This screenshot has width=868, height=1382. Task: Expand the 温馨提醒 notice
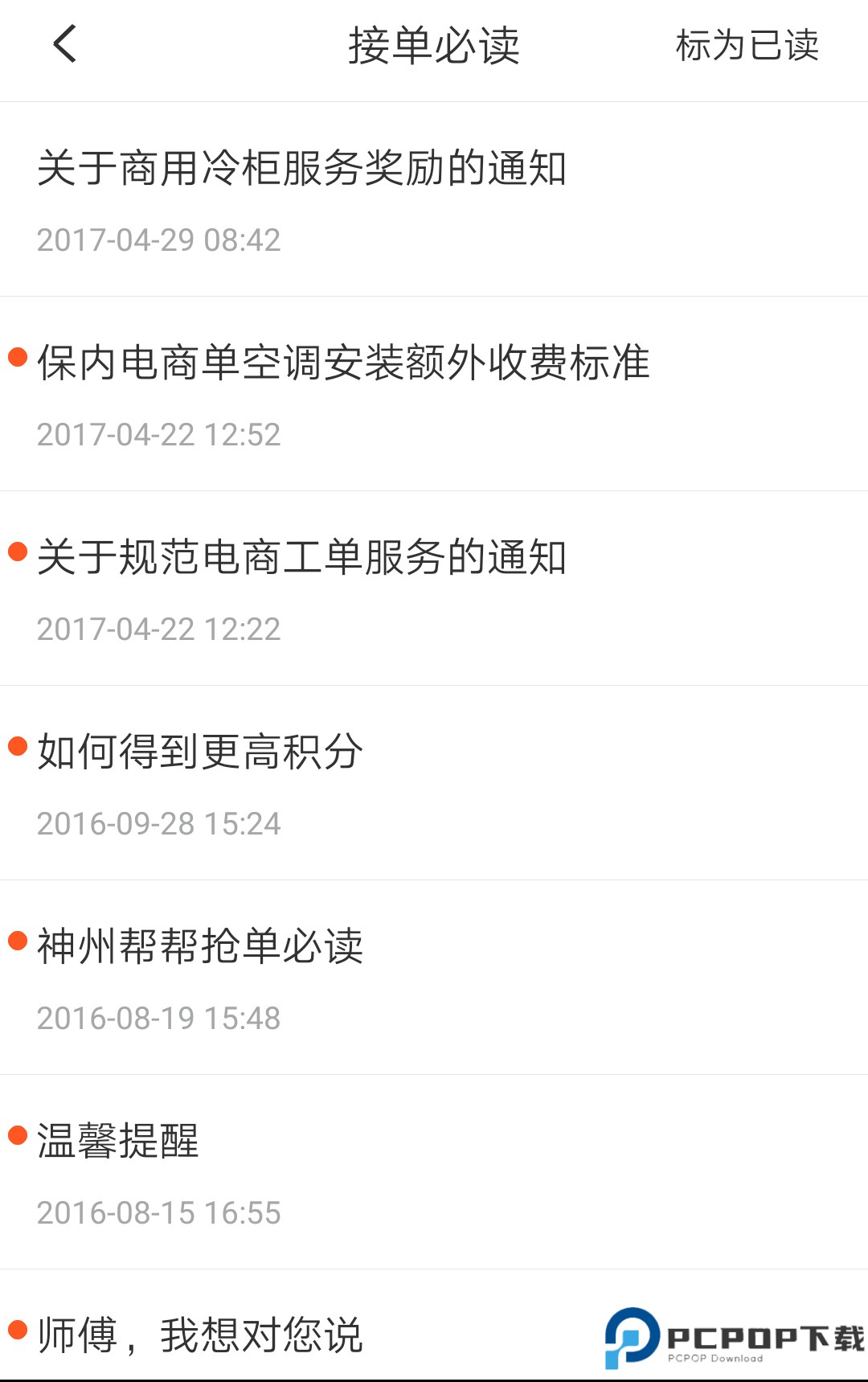pyautogui.click(x=117, y=1138)
